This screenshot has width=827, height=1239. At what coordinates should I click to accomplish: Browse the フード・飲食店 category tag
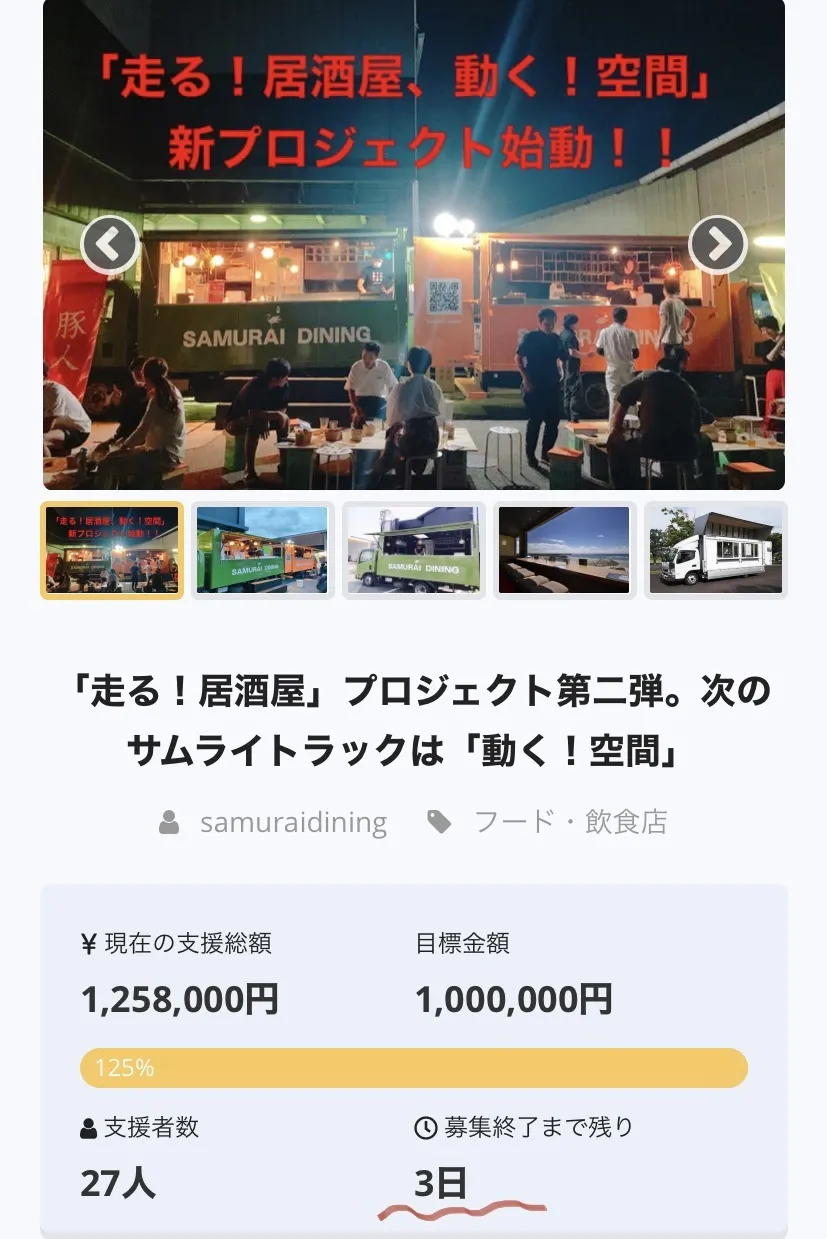[569, 823]
